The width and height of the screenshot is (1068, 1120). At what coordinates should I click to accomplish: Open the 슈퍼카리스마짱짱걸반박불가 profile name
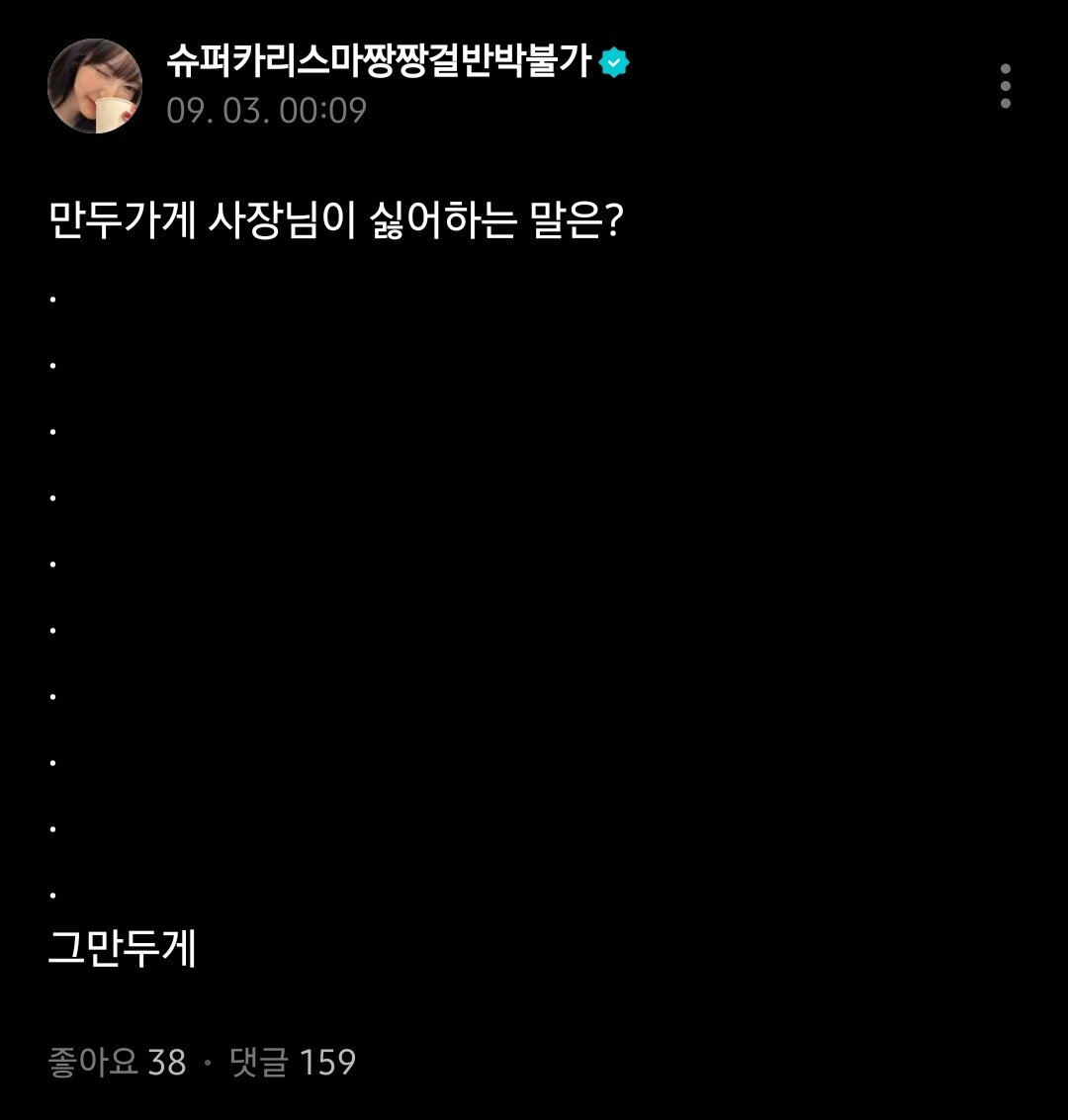tap(380, 62)
